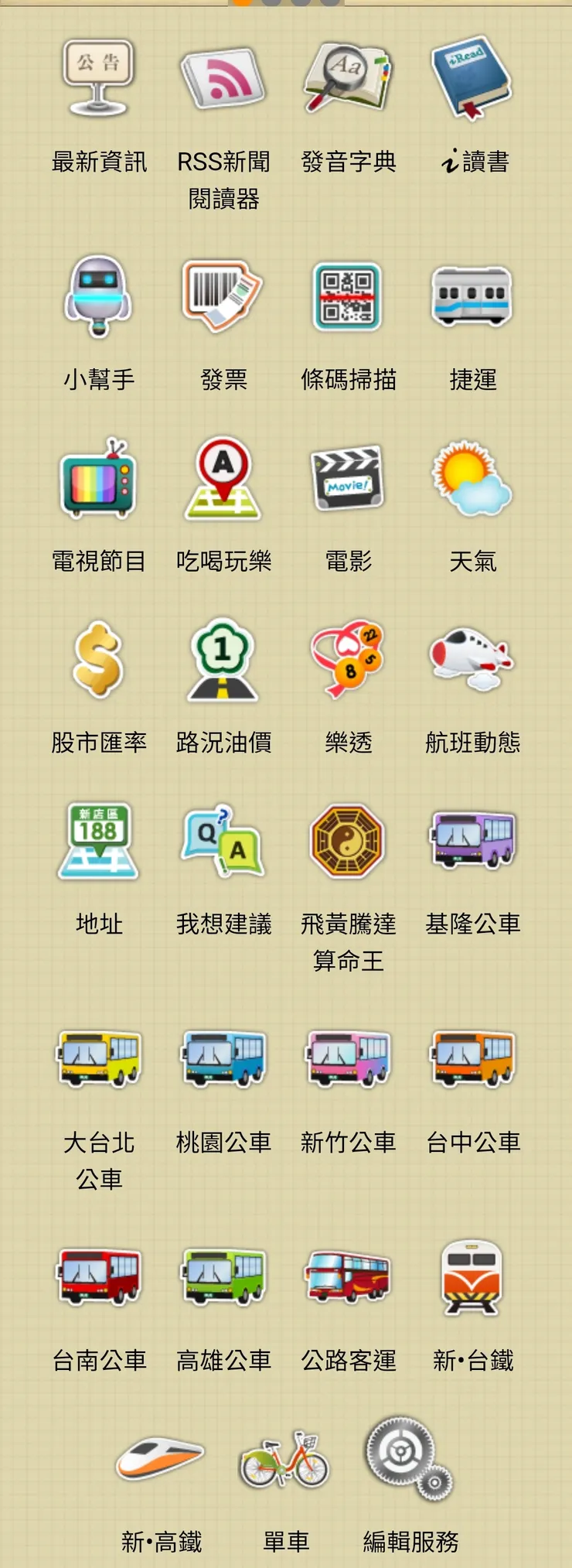572x1568 pixels.
Task: Open the 最新資訊 announcements app
Action: point(99,77)
